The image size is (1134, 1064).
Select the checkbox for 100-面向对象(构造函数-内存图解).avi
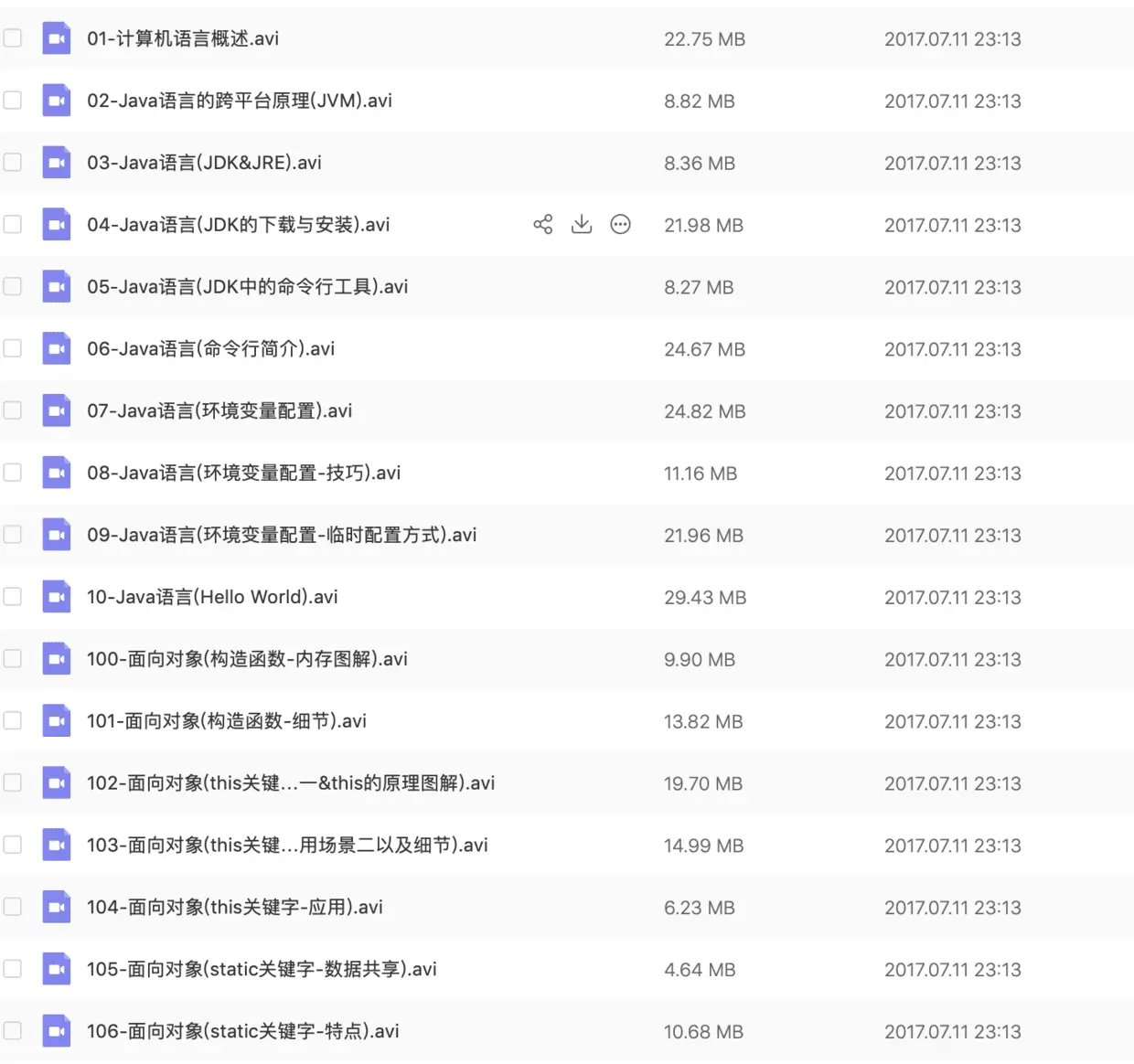[x=13, y=659]
